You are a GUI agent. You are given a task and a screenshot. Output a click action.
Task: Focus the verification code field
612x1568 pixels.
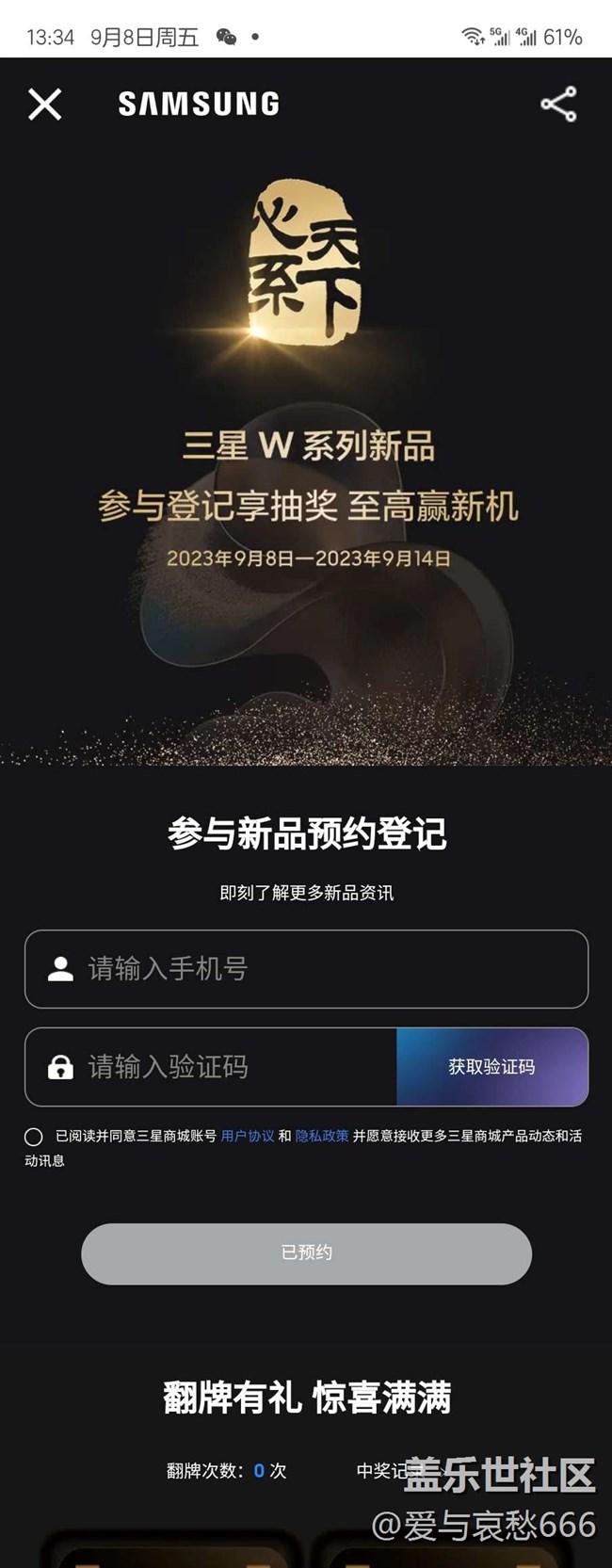226,1067
